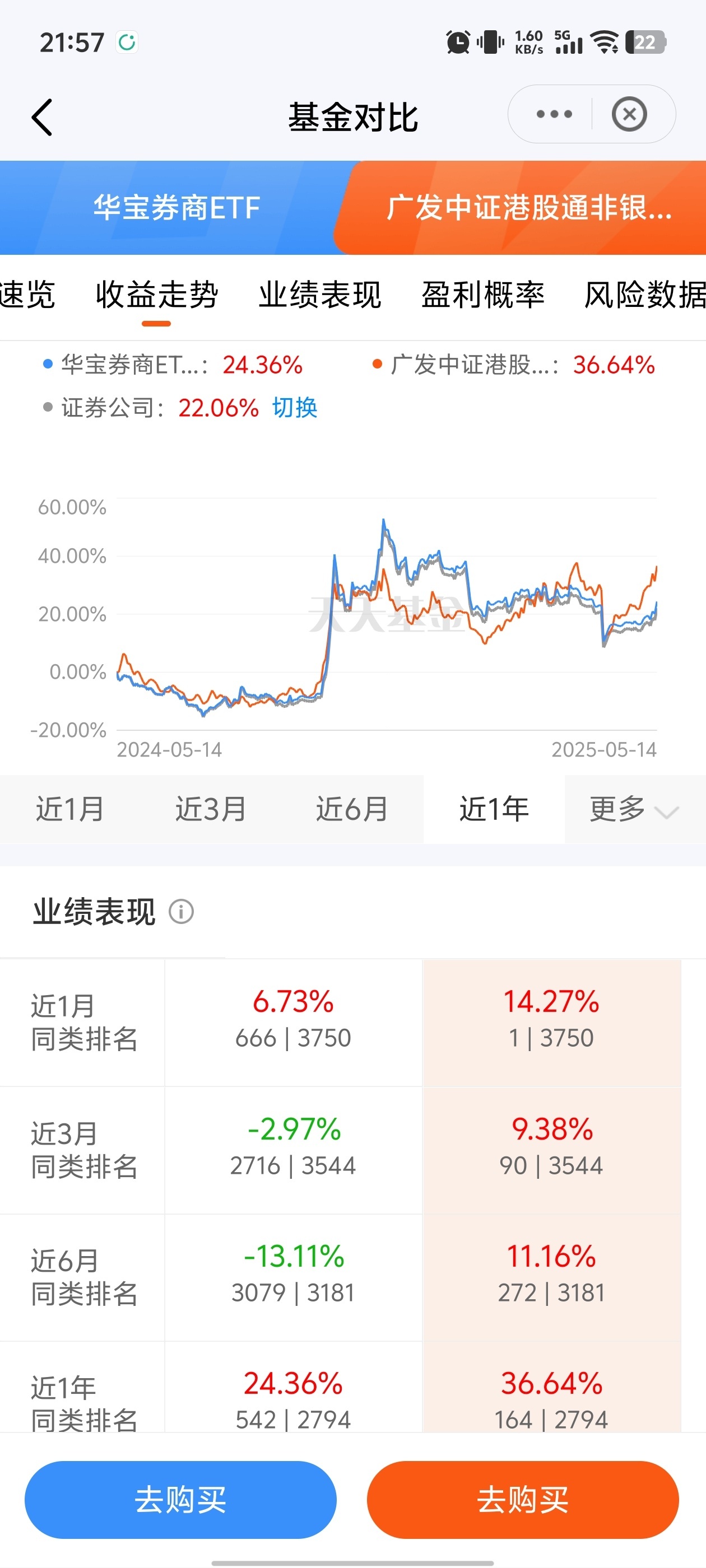
Task: Select the 华宝券商ETF fund header
Action: tap(176, 208)
